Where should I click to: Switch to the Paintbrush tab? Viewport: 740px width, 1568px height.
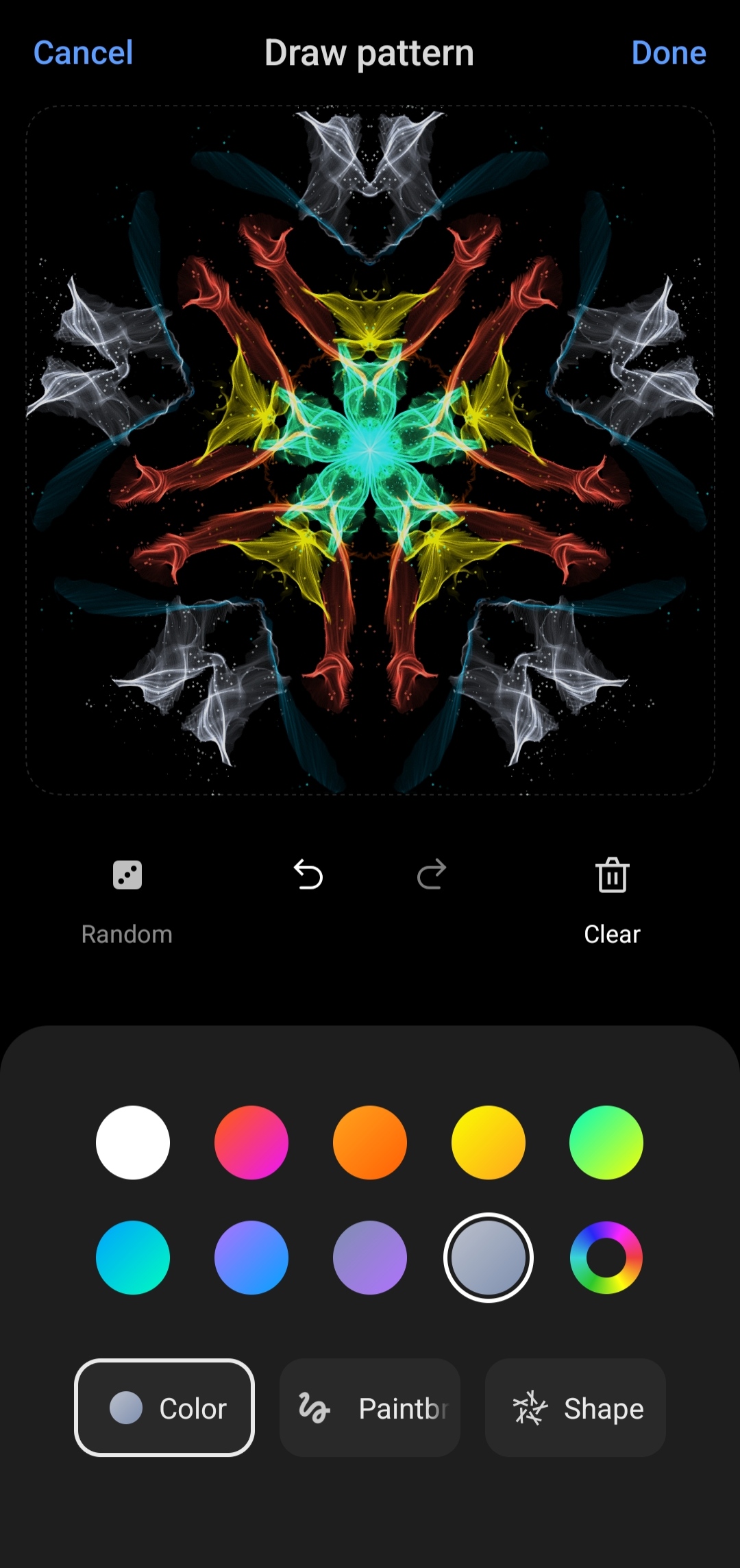pos(370,1408)
